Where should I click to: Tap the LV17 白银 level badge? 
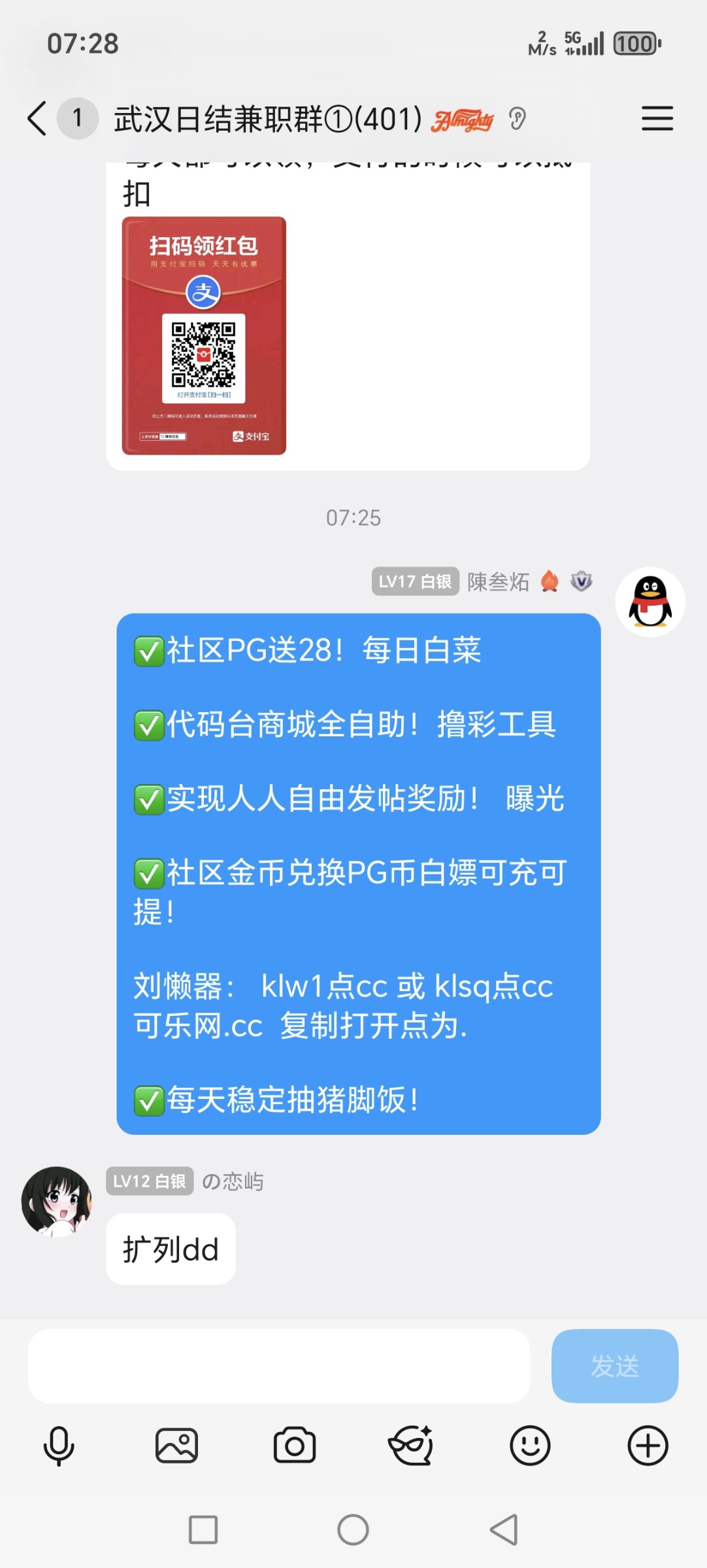click(415, 581)
